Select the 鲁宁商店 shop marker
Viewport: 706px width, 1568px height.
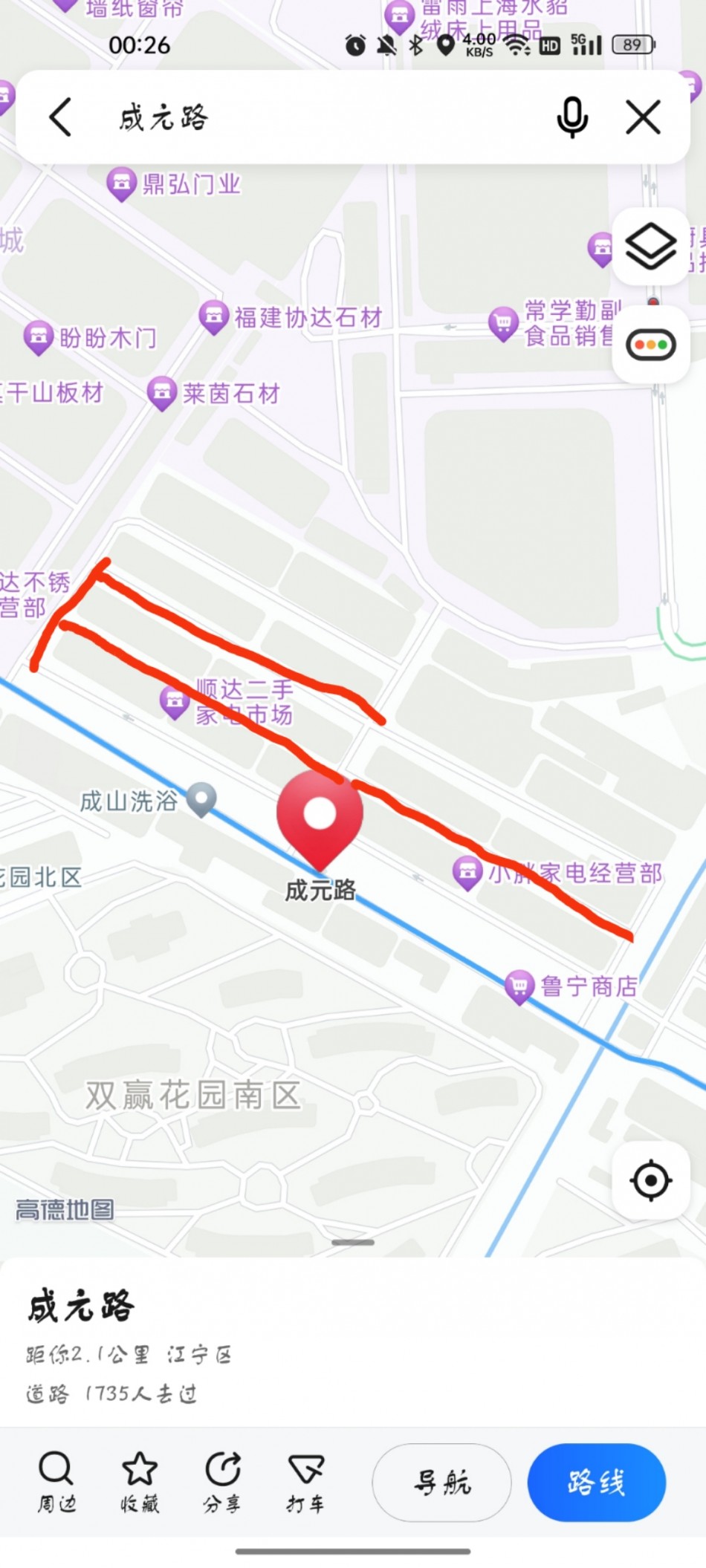pos(519,986)
